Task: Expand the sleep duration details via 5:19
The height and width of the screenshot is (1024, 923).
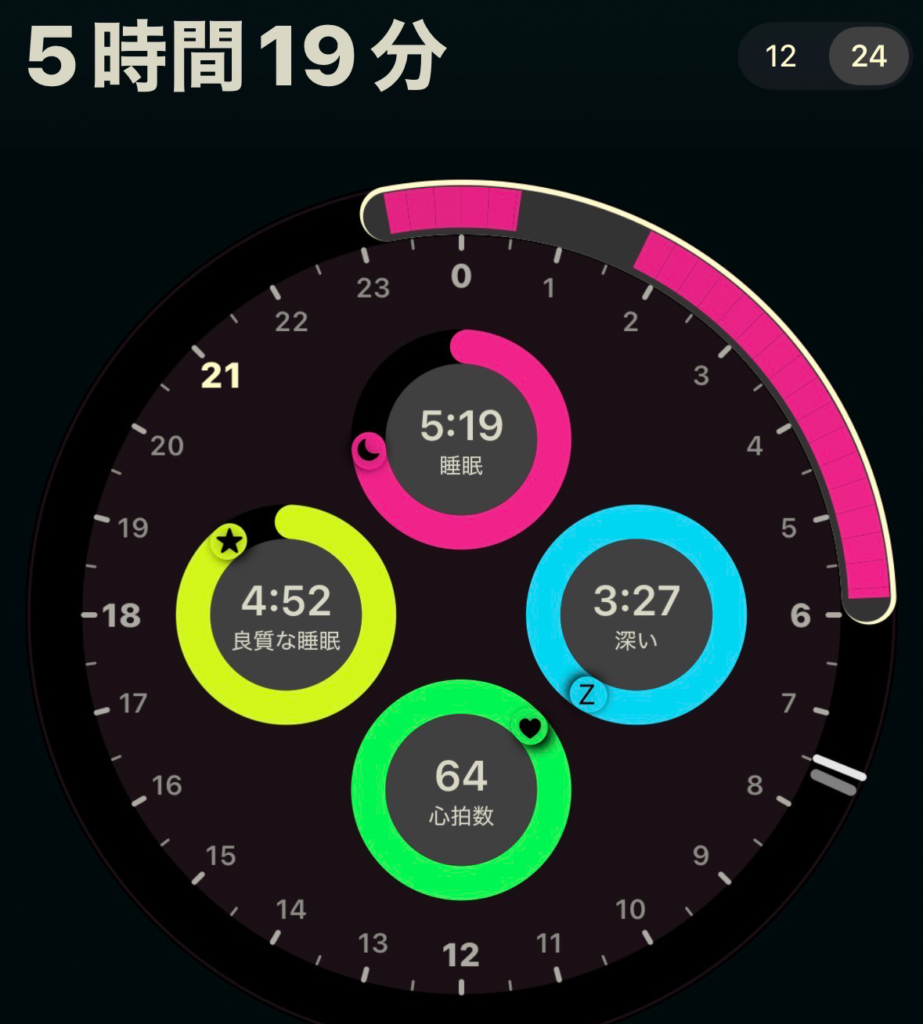Action: pos(462,425)
